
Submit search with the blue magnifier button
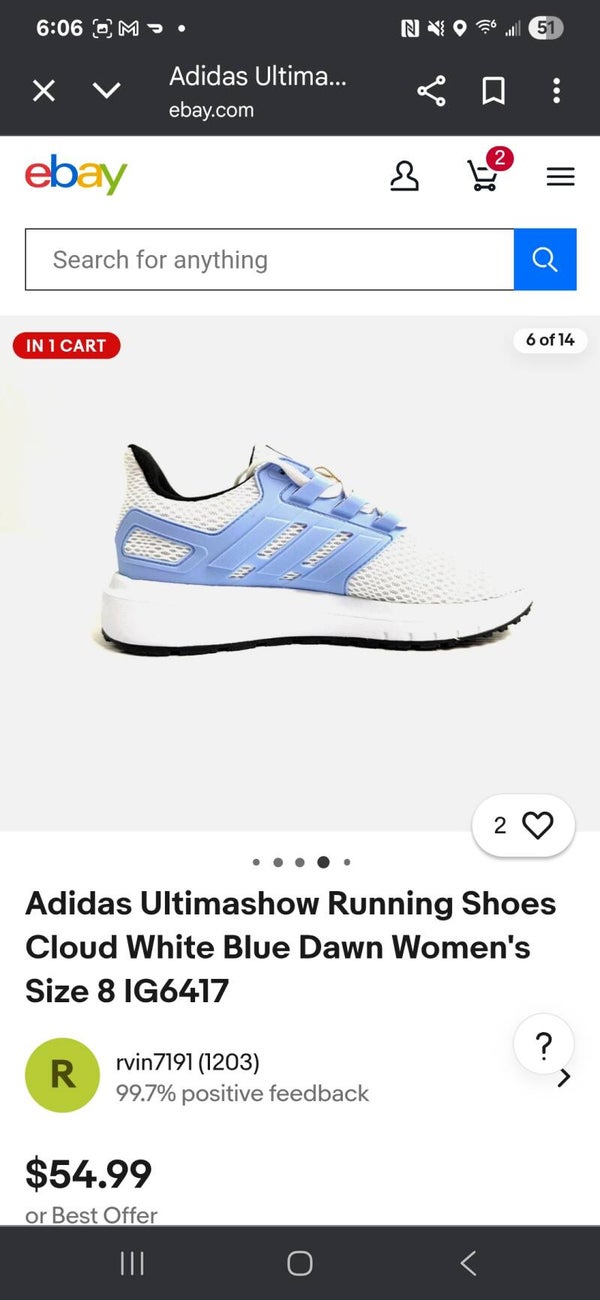coord(545,260)
